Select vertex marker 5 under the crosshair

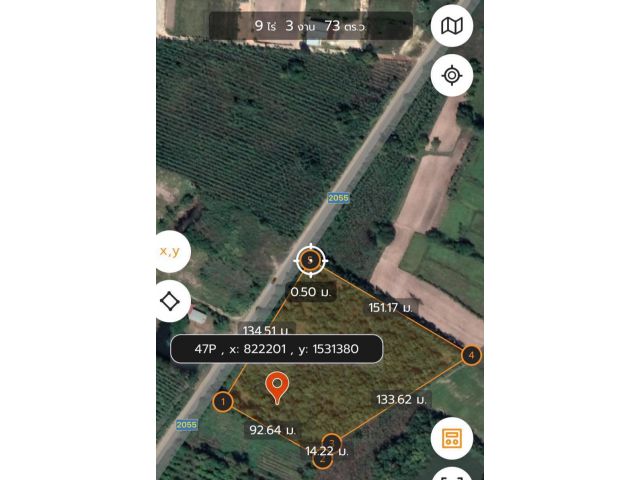[311, 260]
